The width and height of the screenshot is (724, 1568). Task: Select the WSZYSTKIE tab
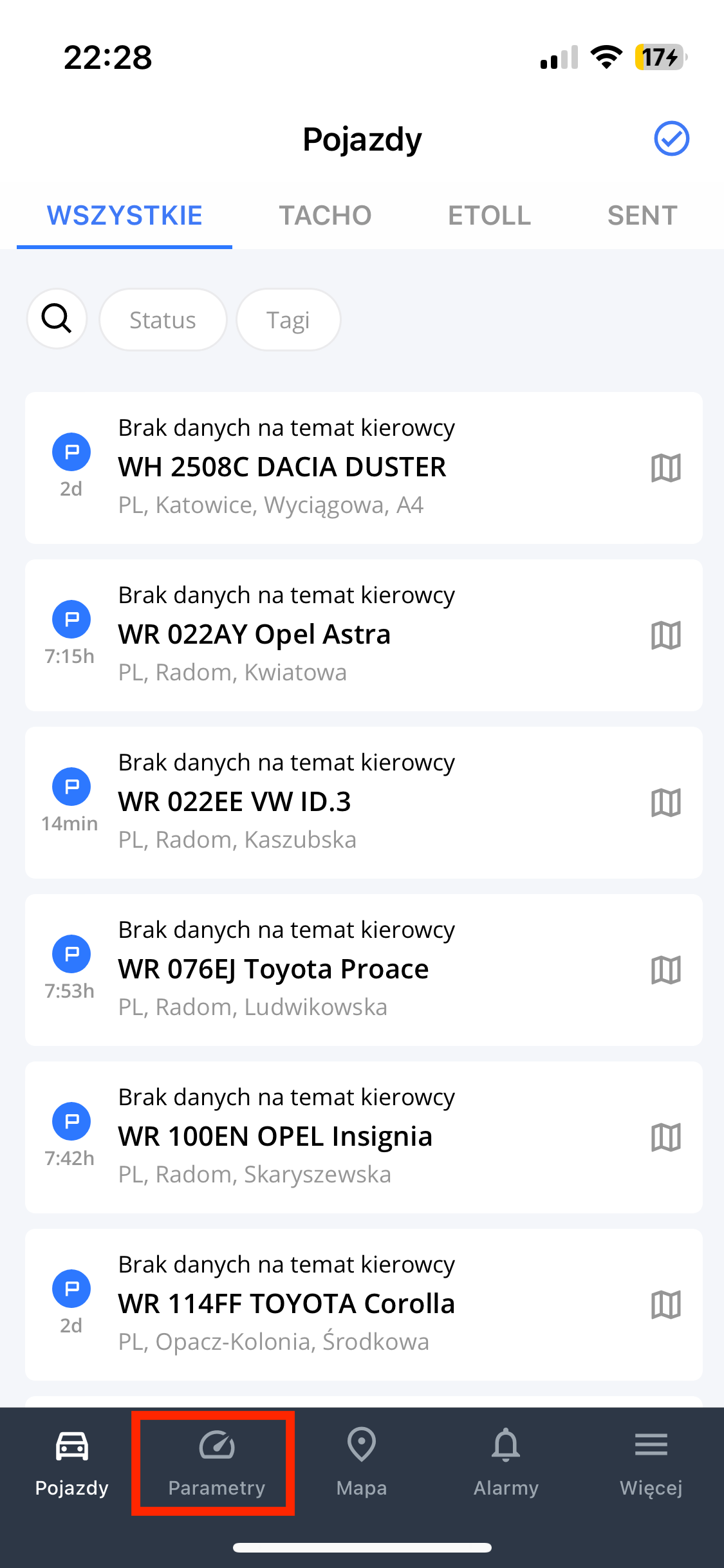point(125,216)
